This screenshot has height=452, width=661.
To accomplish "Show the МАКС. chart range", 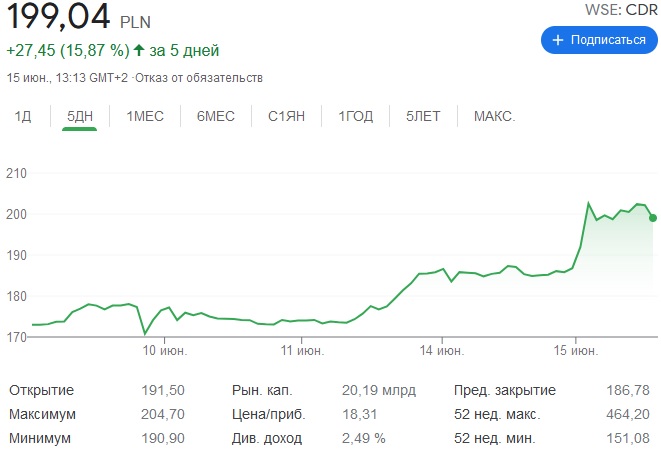I will click(494, 117).
